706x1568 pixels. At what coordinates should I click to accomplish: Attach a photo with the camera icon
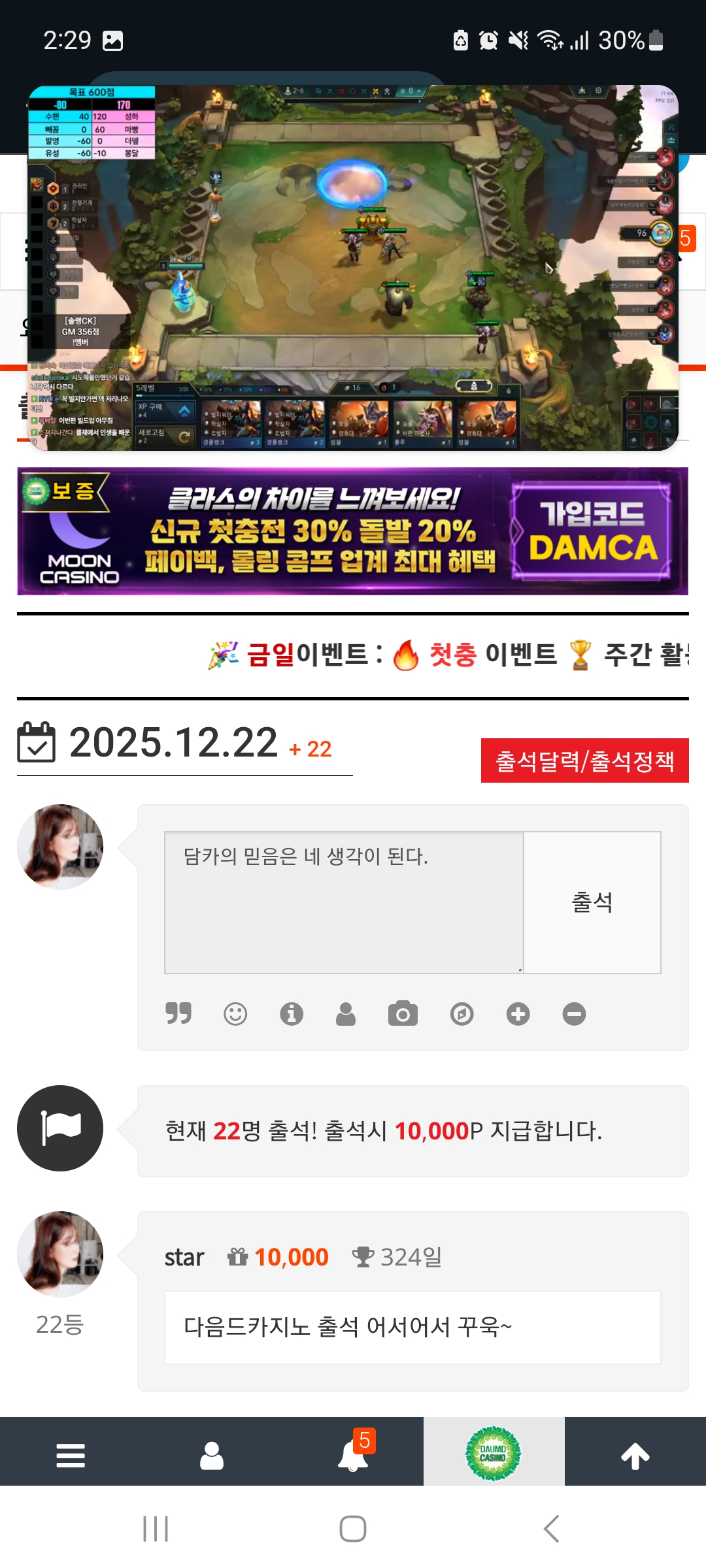pos(403,1014)
